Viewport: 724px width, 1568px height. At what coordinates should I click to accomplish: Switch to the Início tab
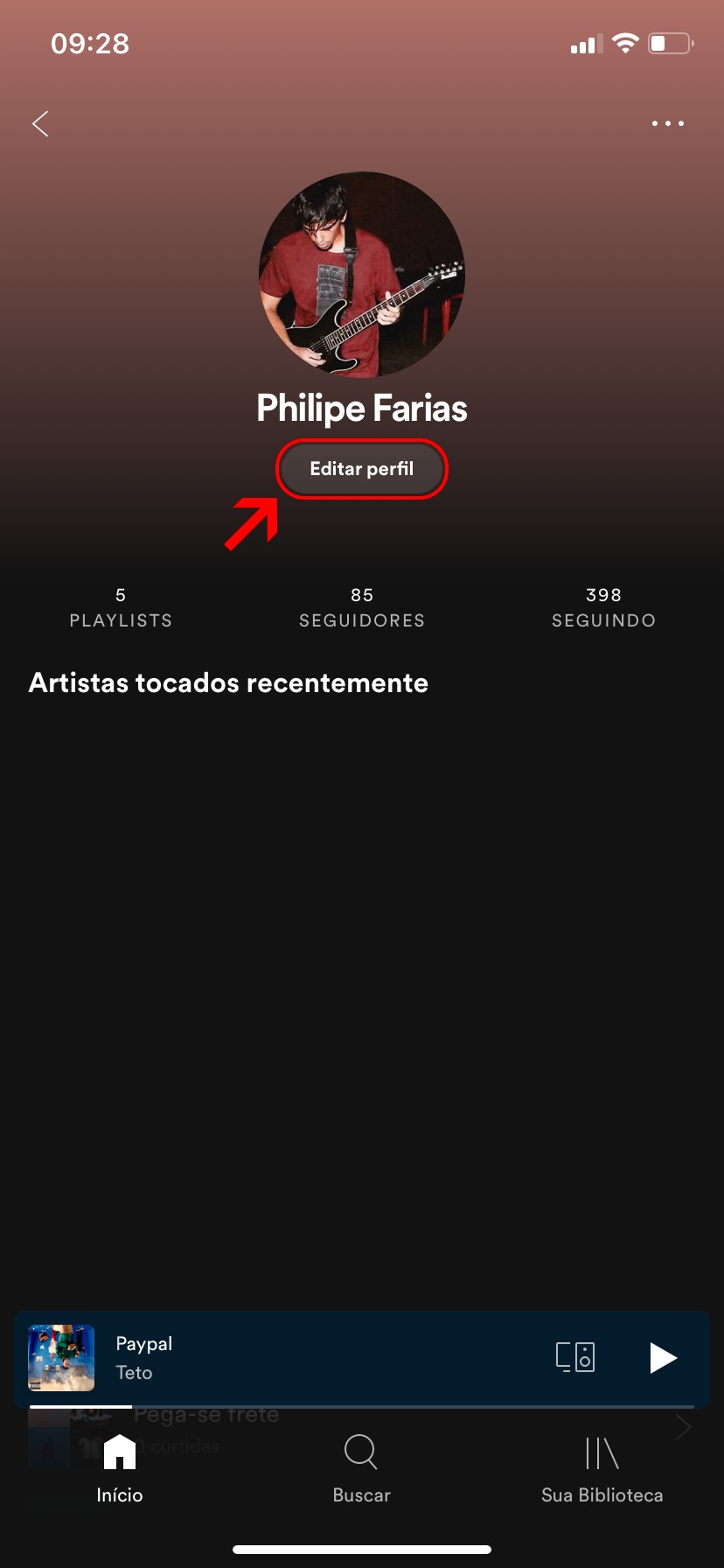(x=120, y=1468)
